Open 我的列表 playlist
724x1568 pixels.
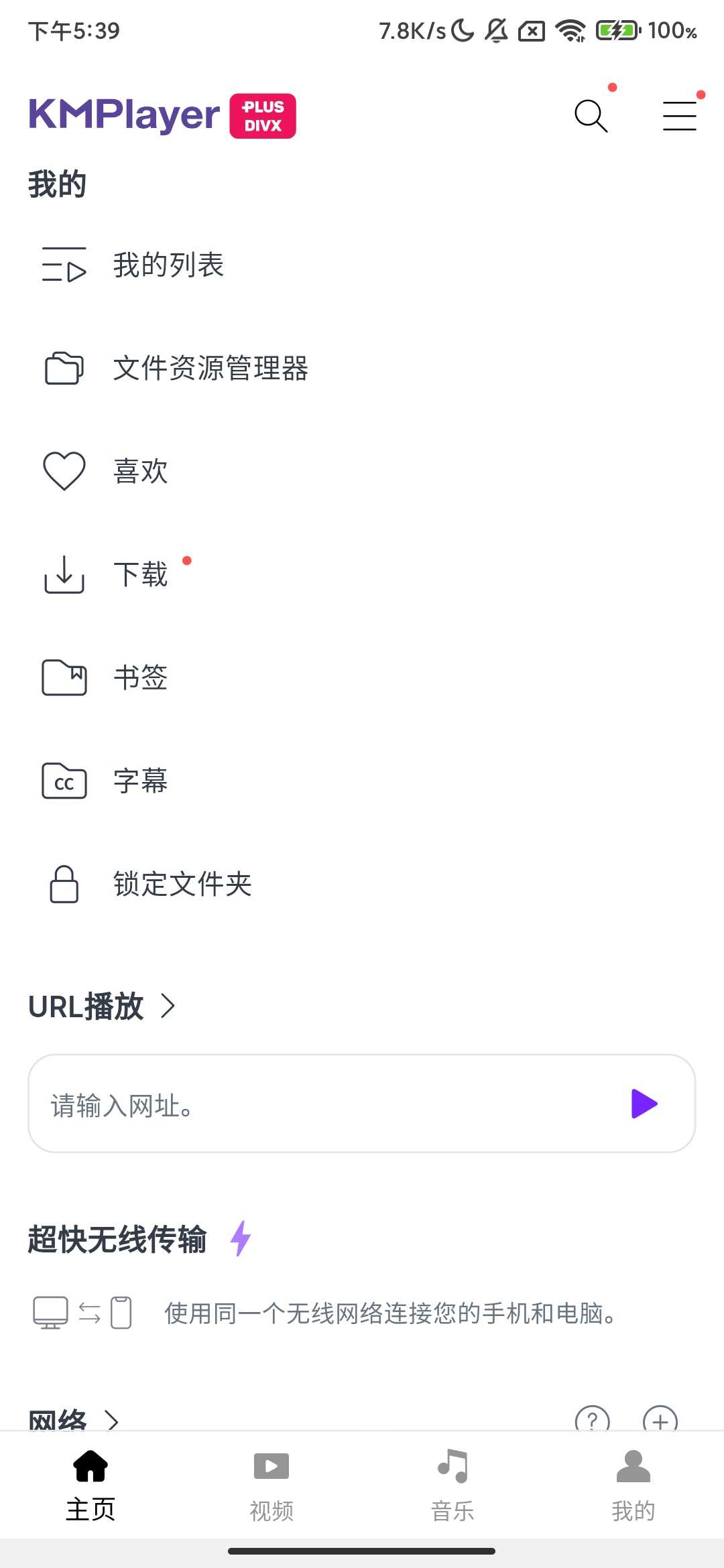168,265
